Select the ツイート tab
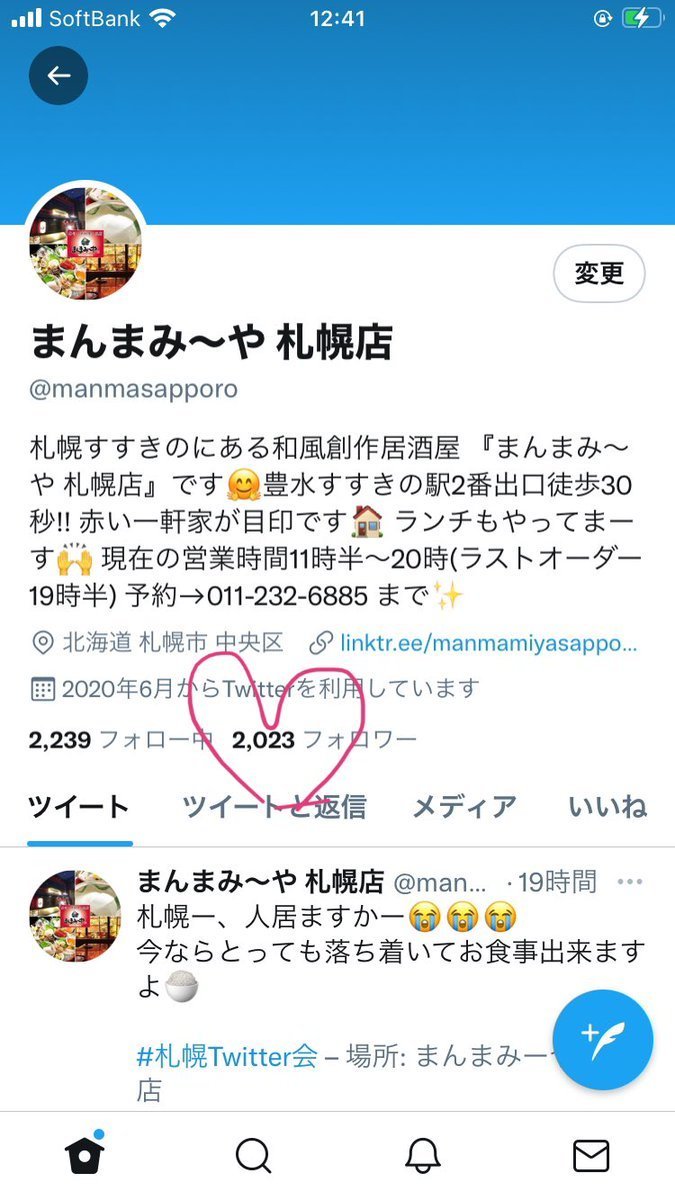The height and width of the screenshot is (1200, 675). 79,806
